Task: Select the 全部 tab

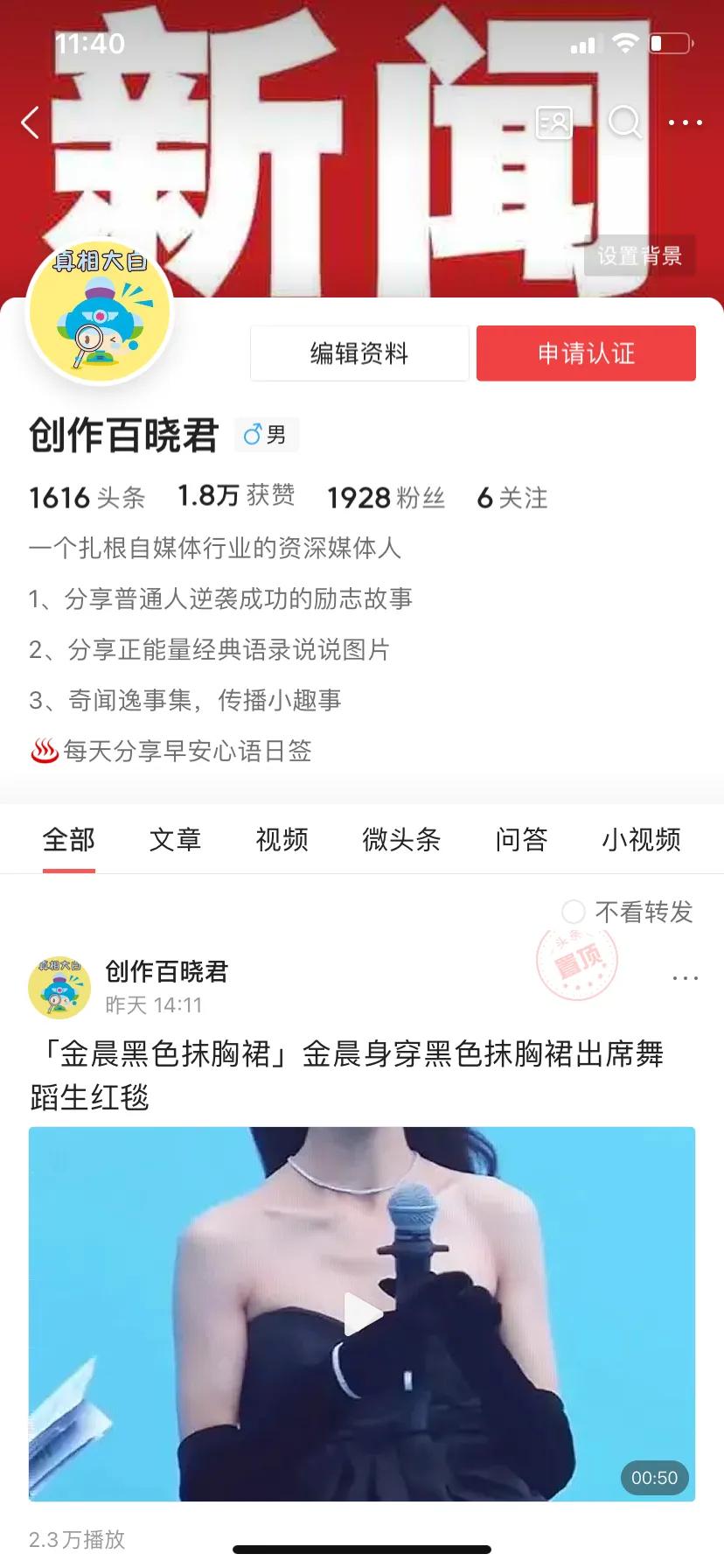Action: click(69, 840)
